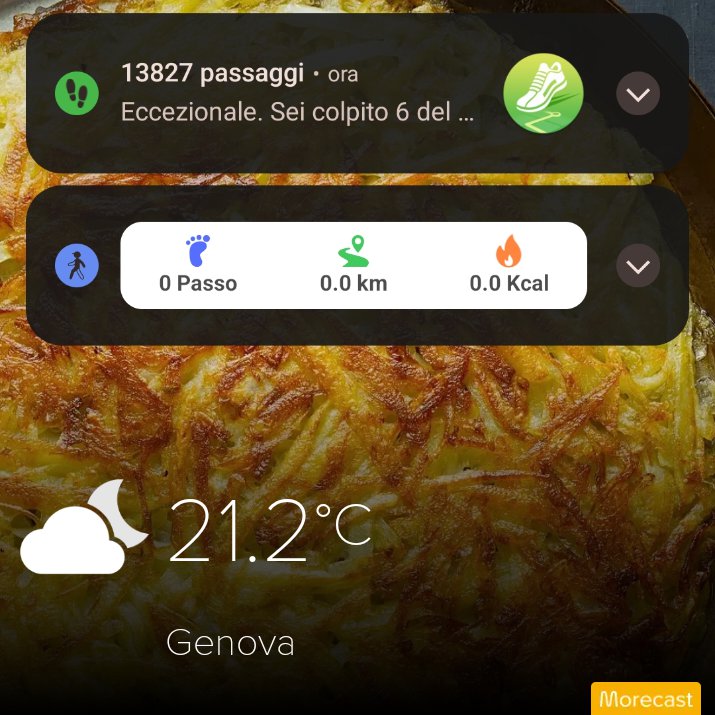
Task: Expand the 13827 passaggi notification
Action: (x=637, y=93)
